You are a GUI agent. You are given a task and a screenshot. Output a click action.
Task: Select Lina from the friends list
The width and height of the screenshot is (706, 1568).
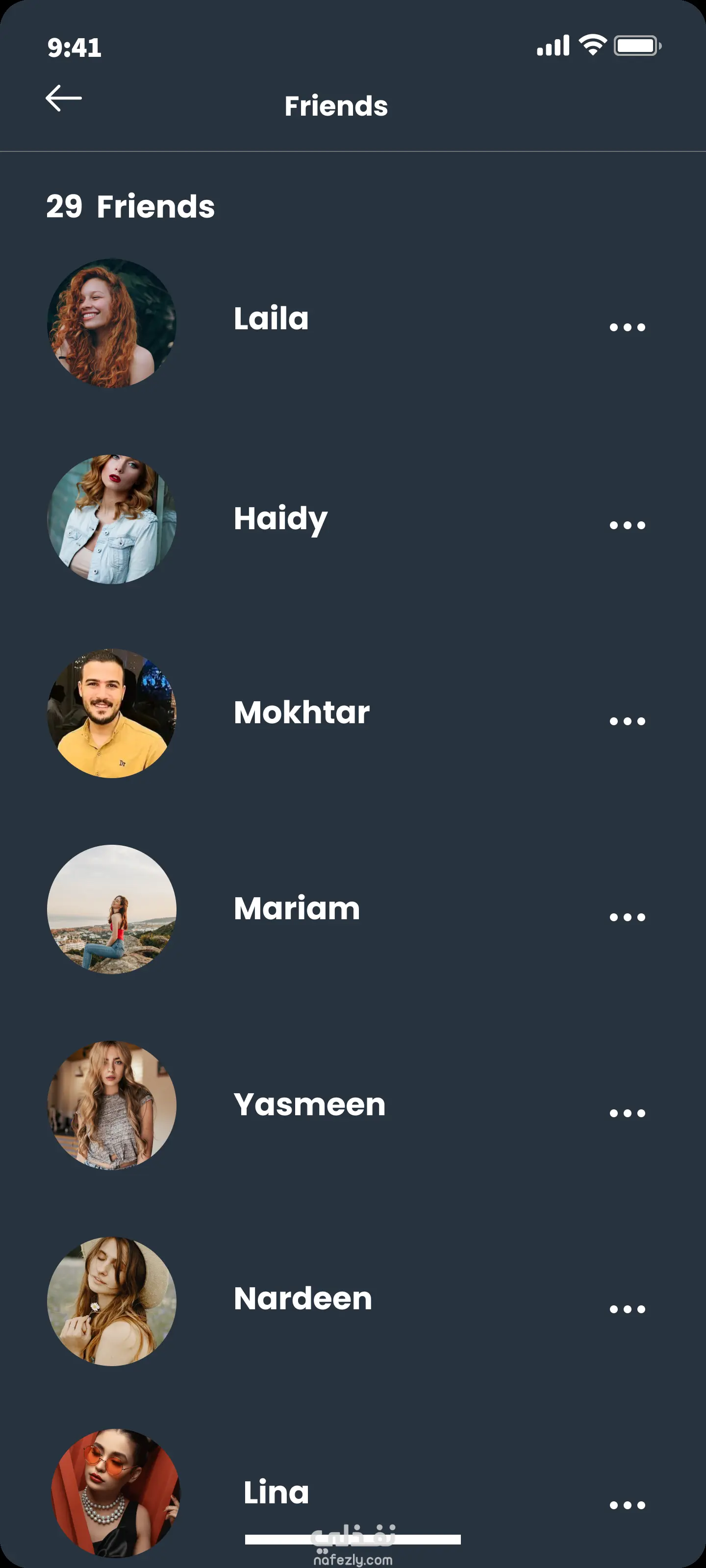point(276,1492)
